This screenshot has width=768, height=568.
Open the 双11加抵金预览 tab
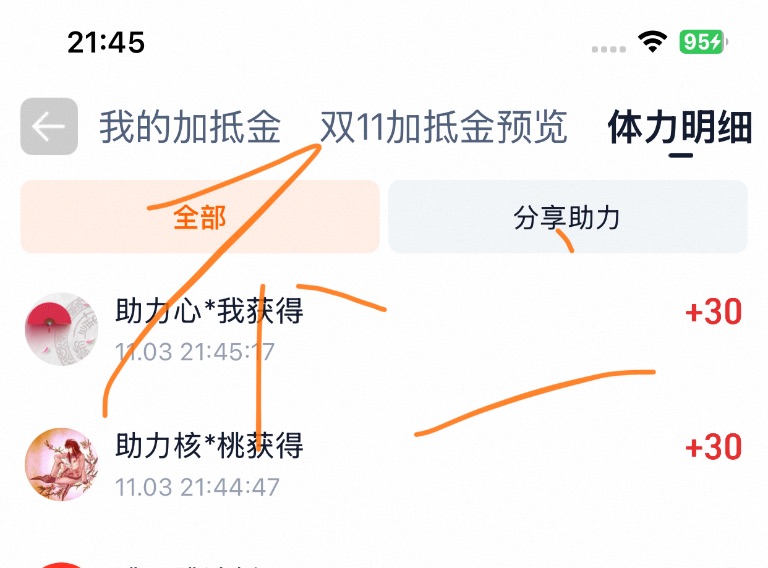[443, 128]
